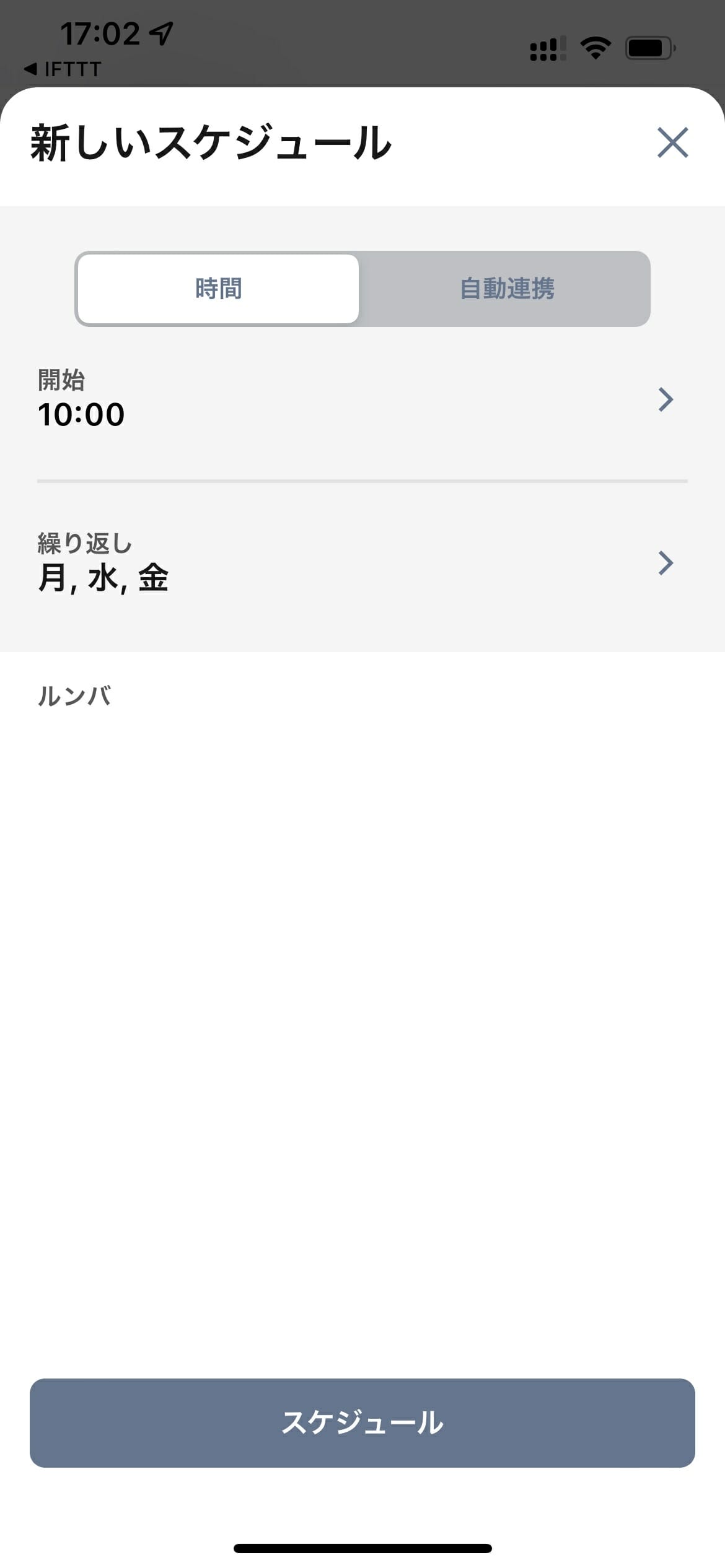Open the 開始 10:00 time picker
The image size is (725, 1568).
tap(362, 399)
